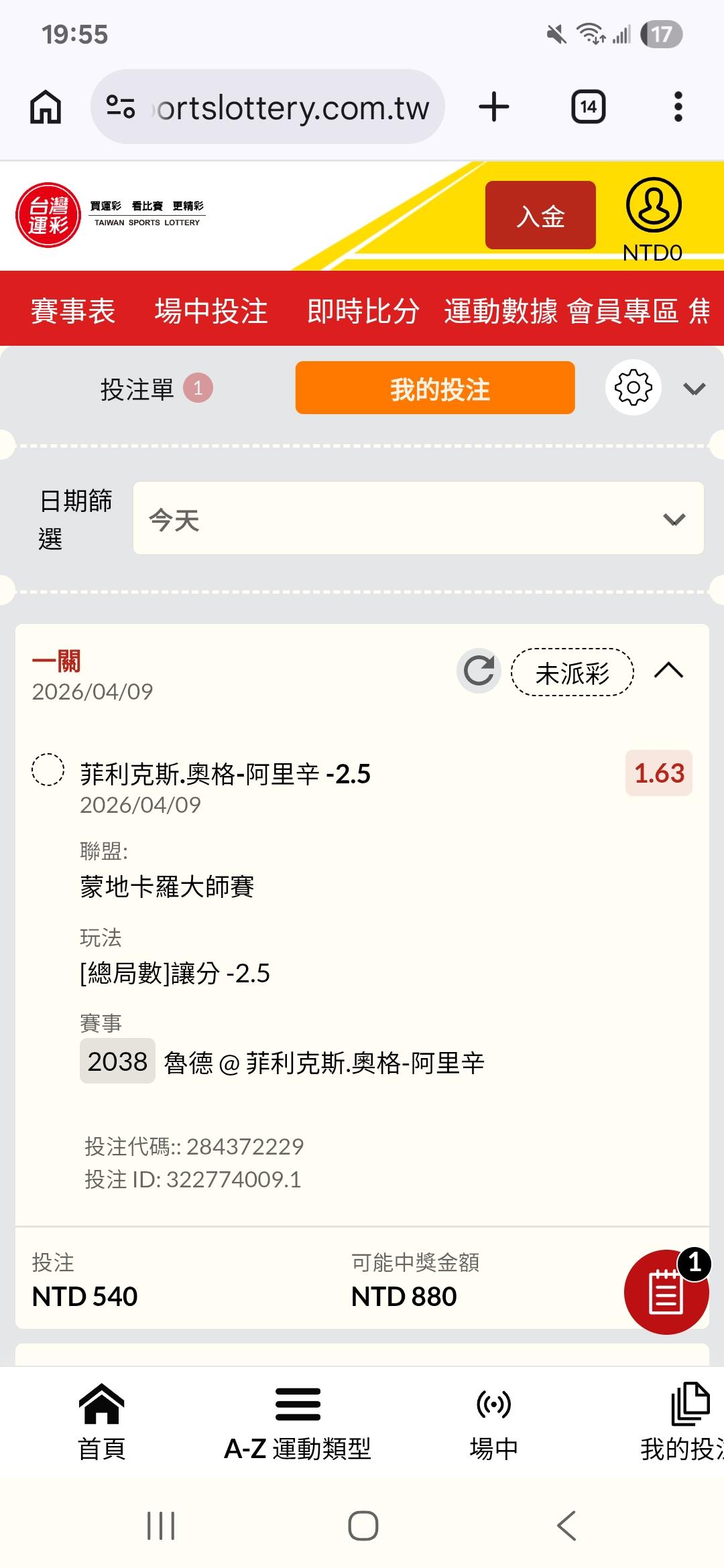This screenshot has width=724, height=1568.
Task: Refresh the 一關 bet status
Action: tap(479, 671)
